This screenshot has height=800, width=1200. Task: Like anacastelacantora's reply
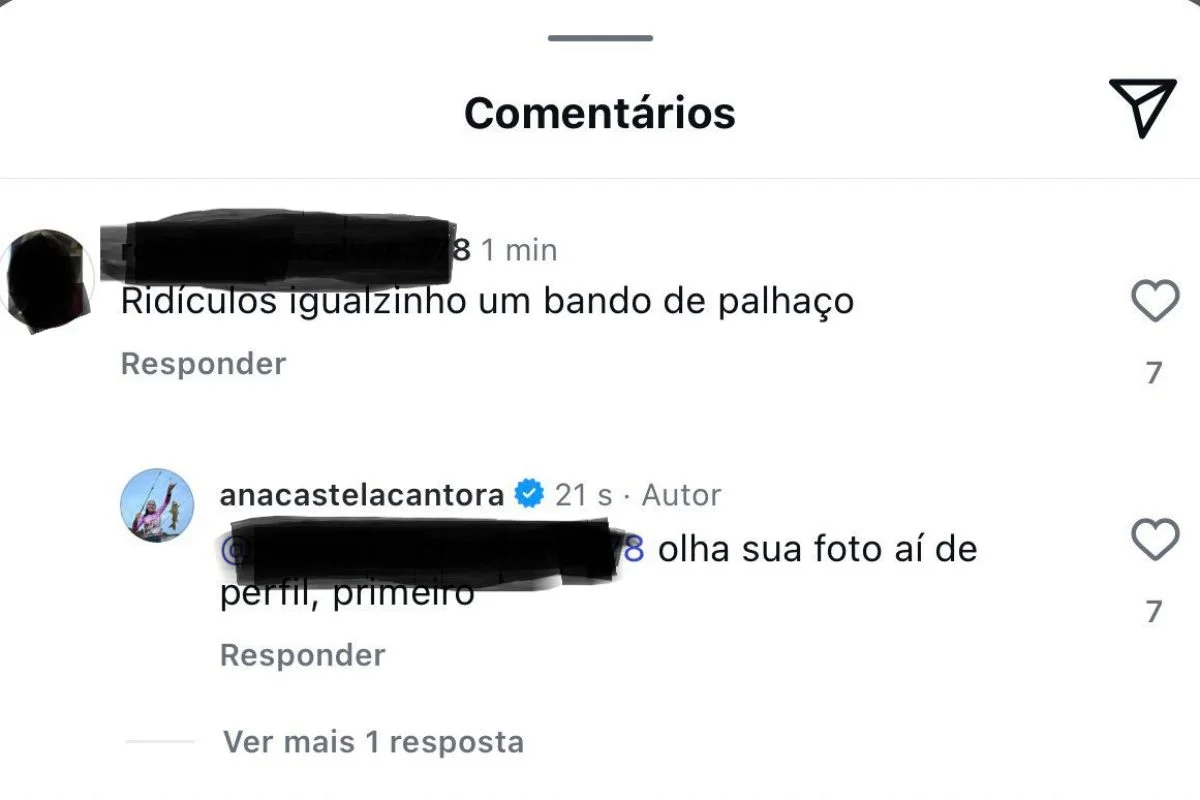pyautogui.click(x=1154, y=541)
